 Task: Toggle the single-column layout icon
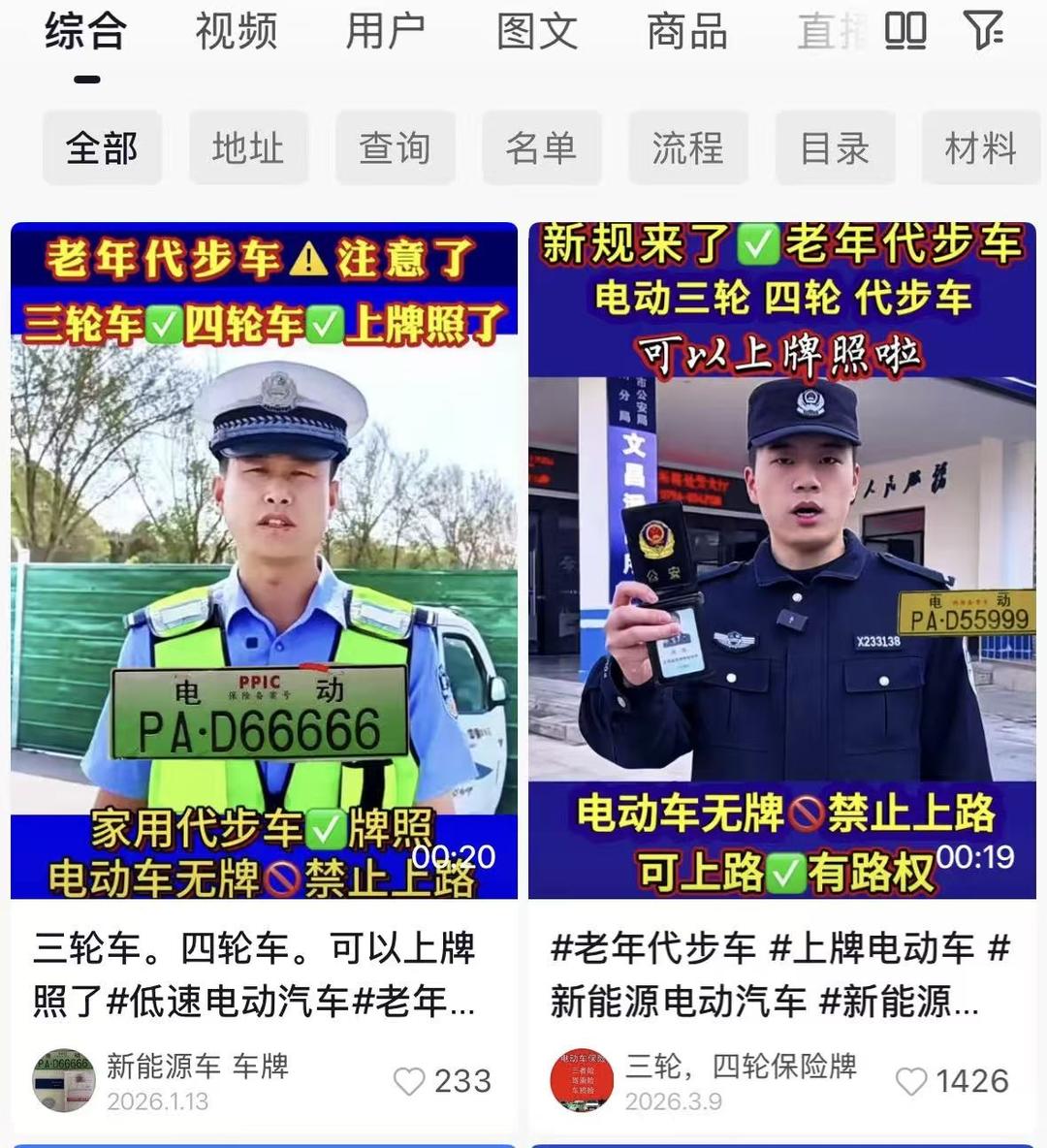[x=905, y=31]
